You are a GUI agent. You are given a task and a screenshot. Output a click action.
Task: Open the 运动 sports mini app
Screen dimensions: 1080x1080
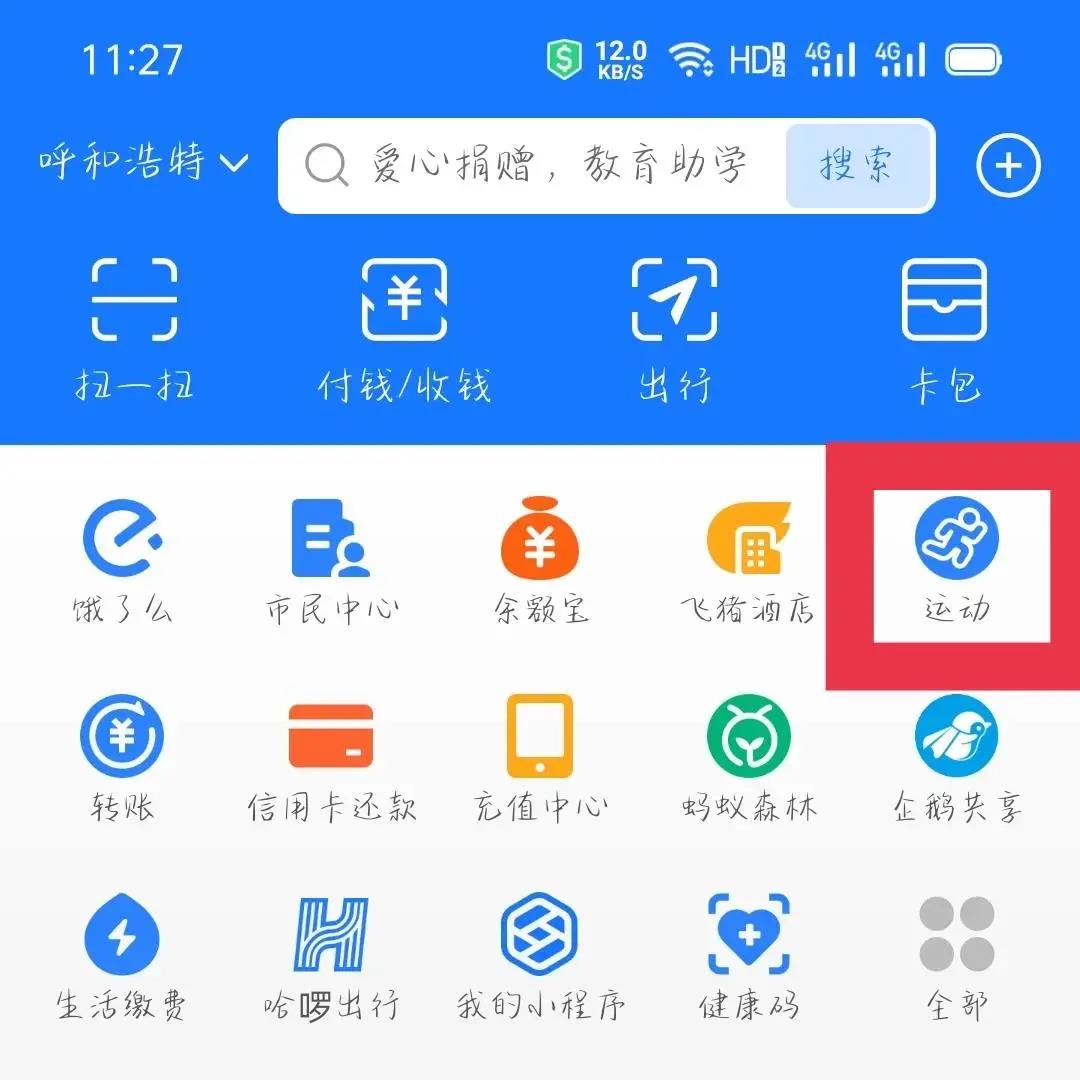click(958, 562)
